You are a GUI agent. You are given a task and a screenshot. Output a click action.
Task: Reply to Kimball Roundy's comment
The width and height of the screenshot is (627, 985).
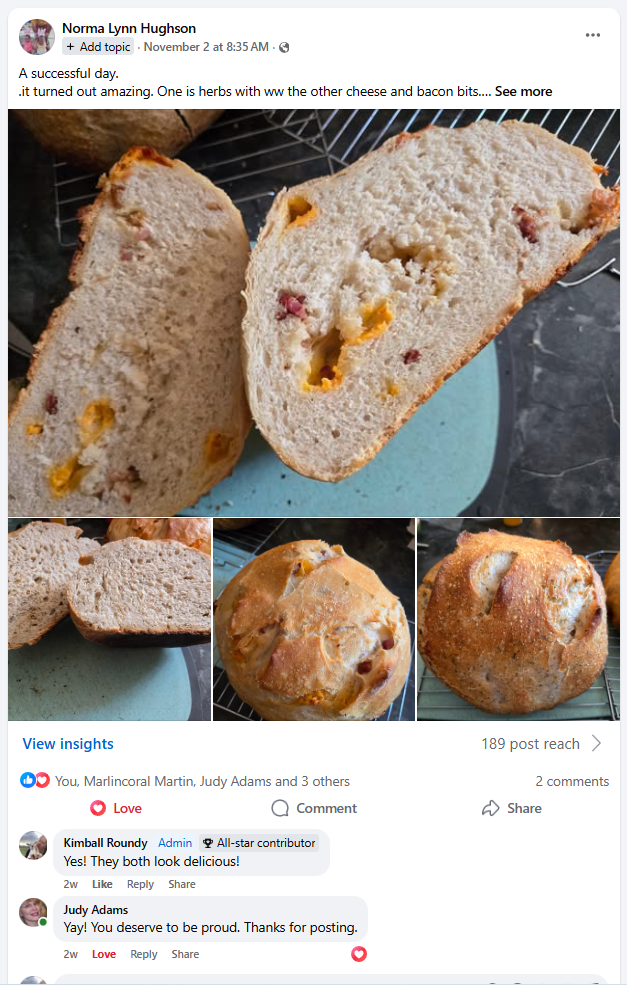click(140, 884)
